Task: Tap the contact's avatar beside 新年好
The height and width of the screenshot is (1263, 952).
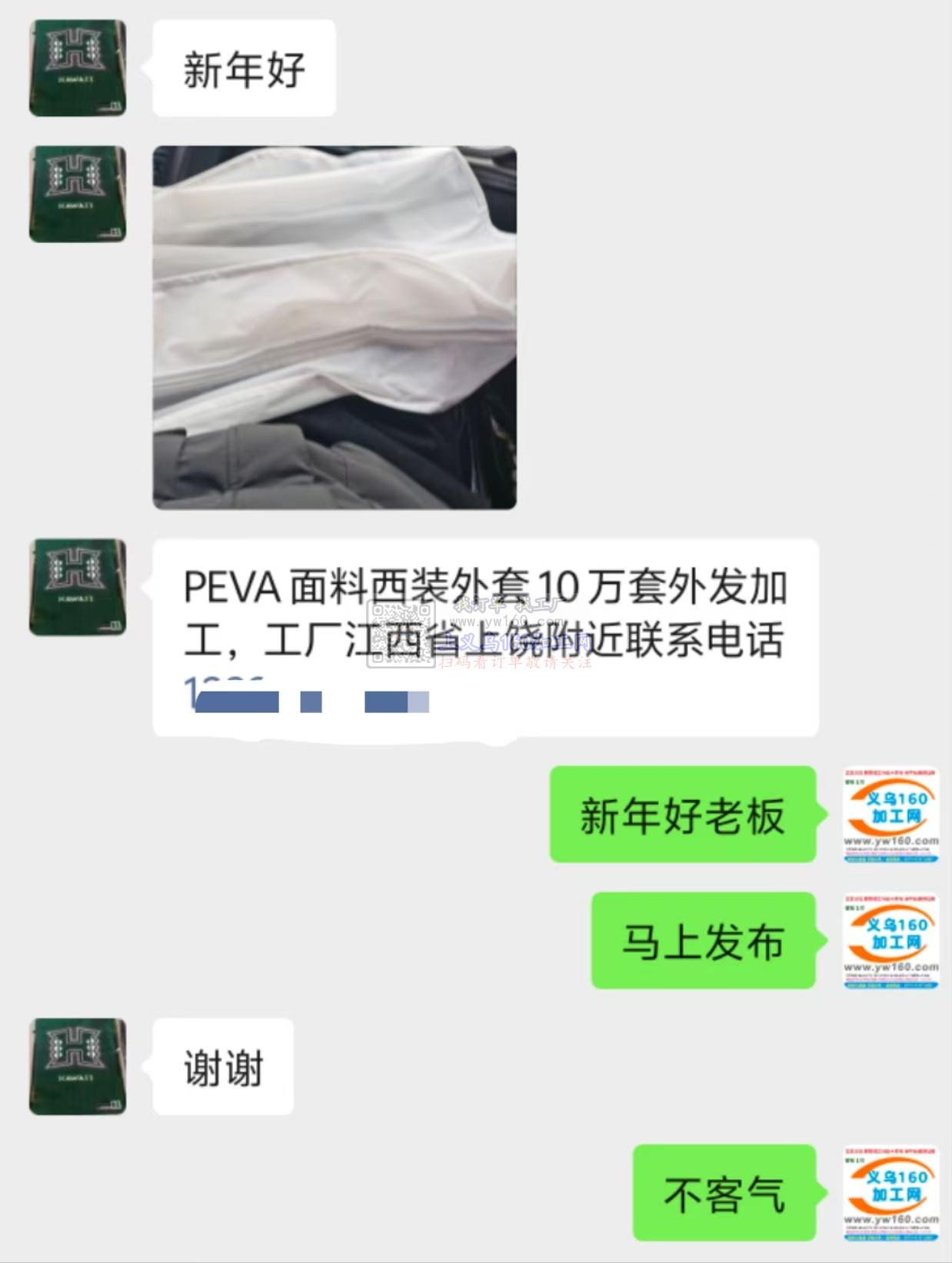Action: pos(78,68)
